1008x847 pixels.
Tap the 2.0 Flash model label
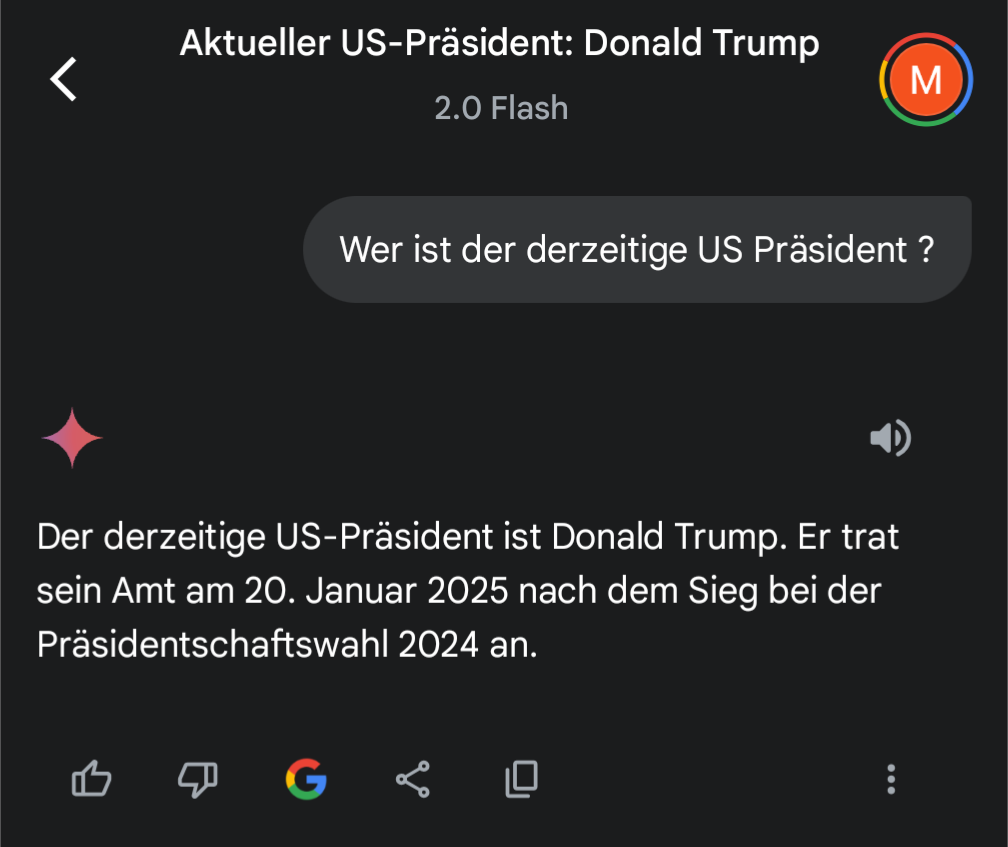coord(501,108)
